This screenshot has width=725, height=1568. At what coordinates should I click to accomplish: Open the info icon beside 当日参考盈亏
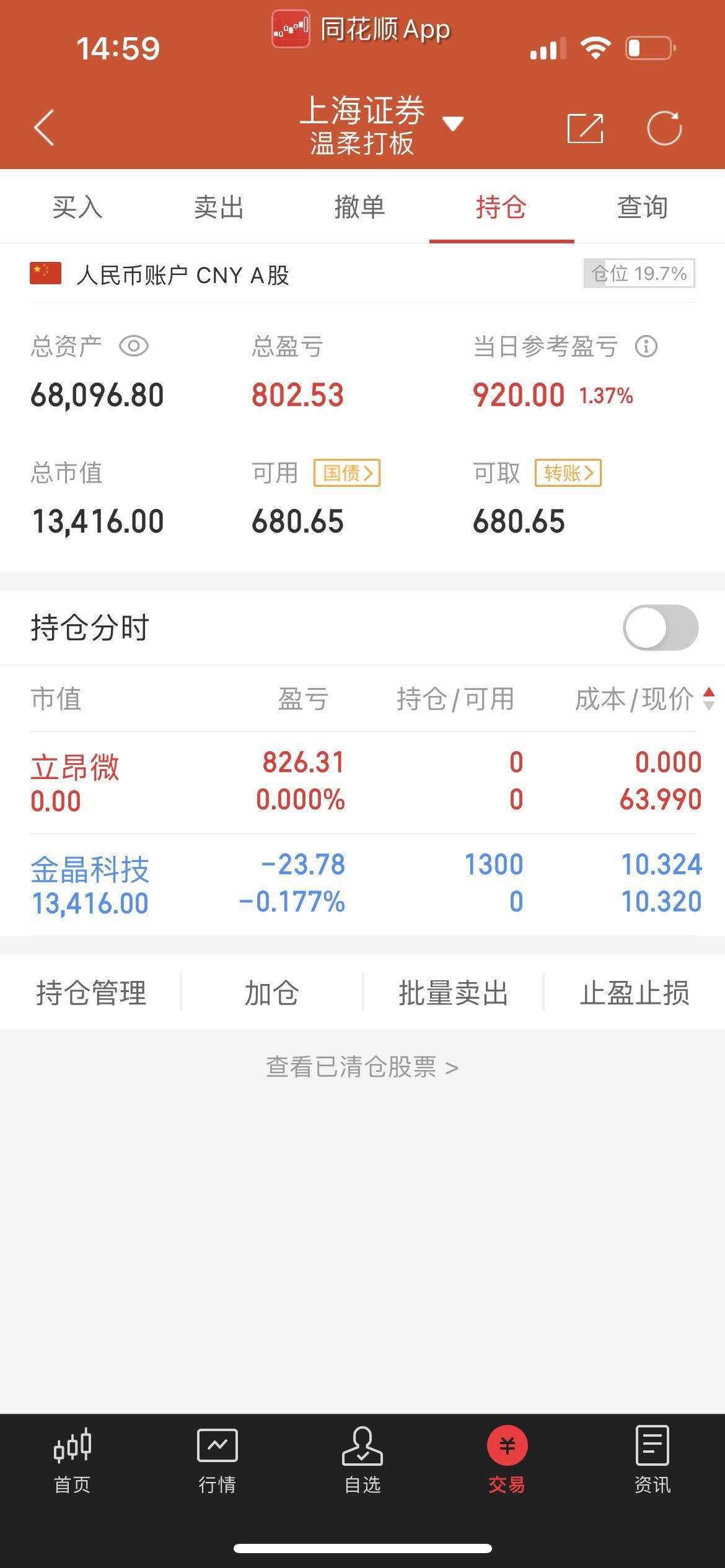646,346
